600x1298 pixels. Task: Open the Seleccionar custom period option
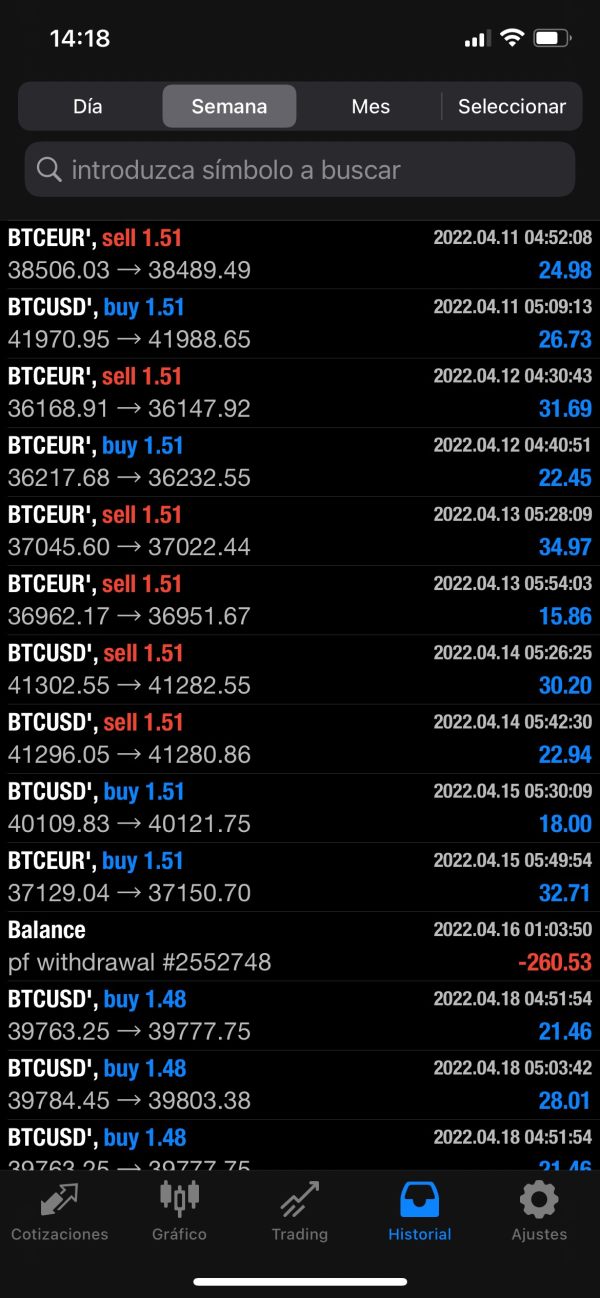512,106
